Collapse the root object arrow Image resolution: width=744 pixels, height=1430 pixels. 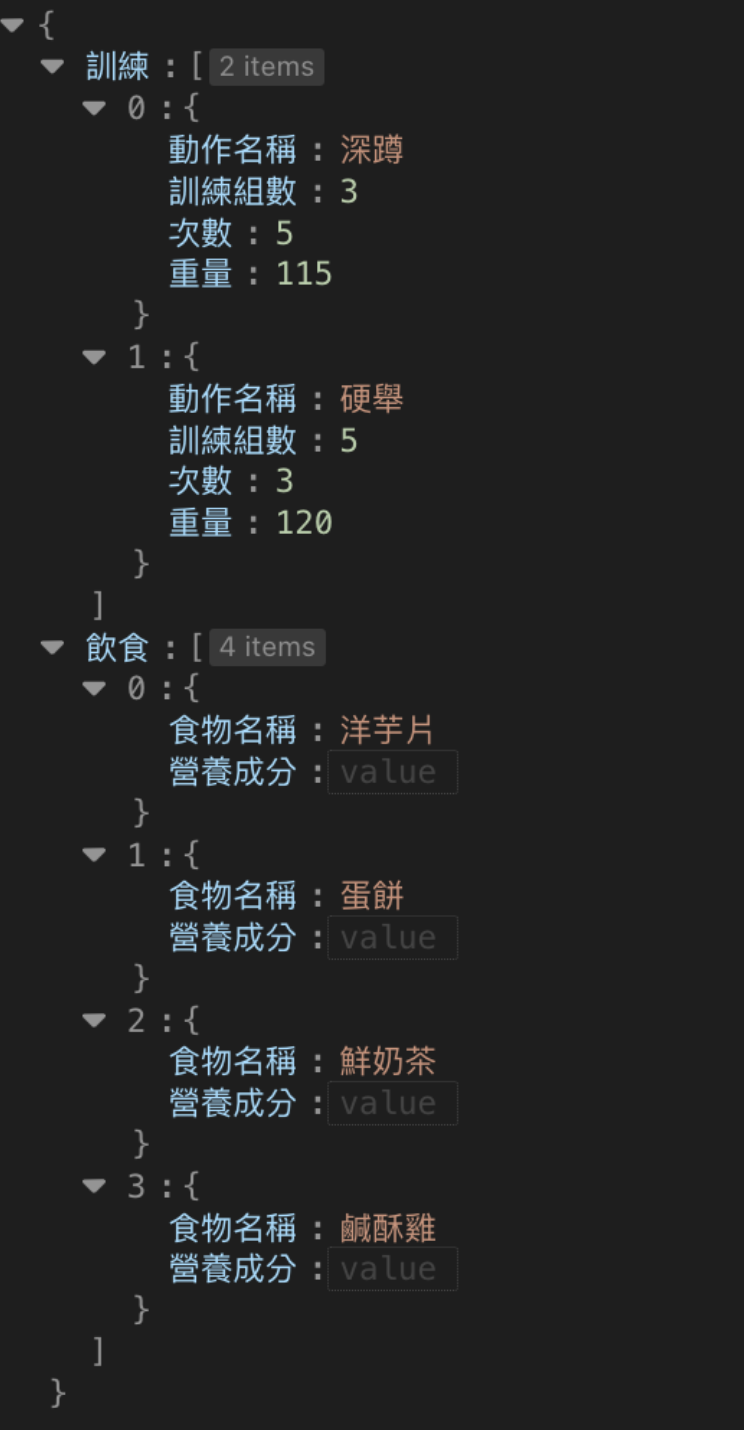[x=12, y=25]
